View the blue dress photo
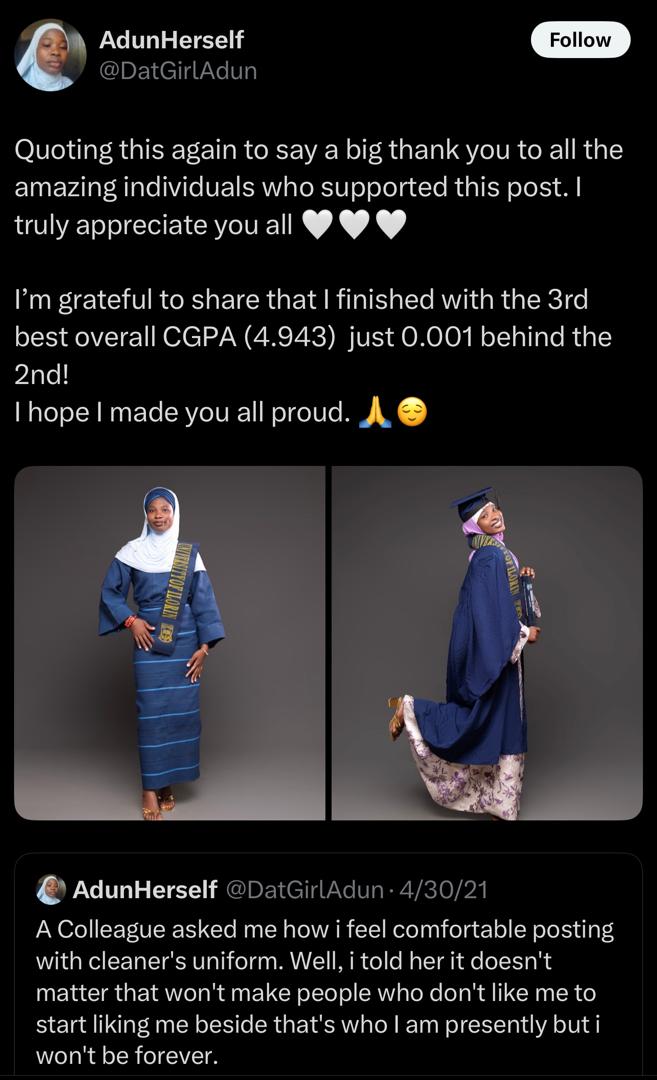Viewport: 657px width, 1080px height. 170,643
